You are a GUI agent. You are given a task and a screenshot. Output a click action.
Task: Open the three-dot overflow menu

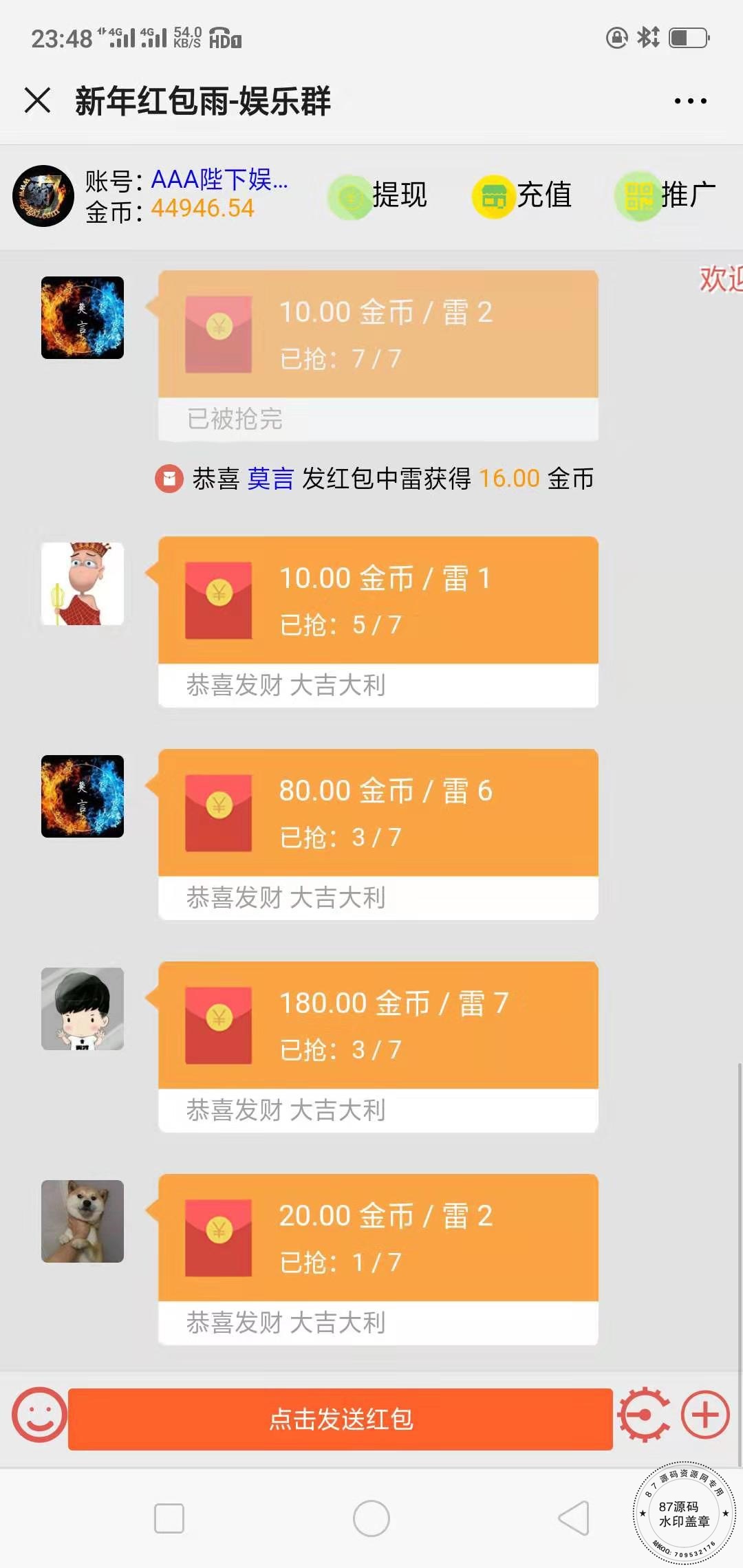pos(690,101)
